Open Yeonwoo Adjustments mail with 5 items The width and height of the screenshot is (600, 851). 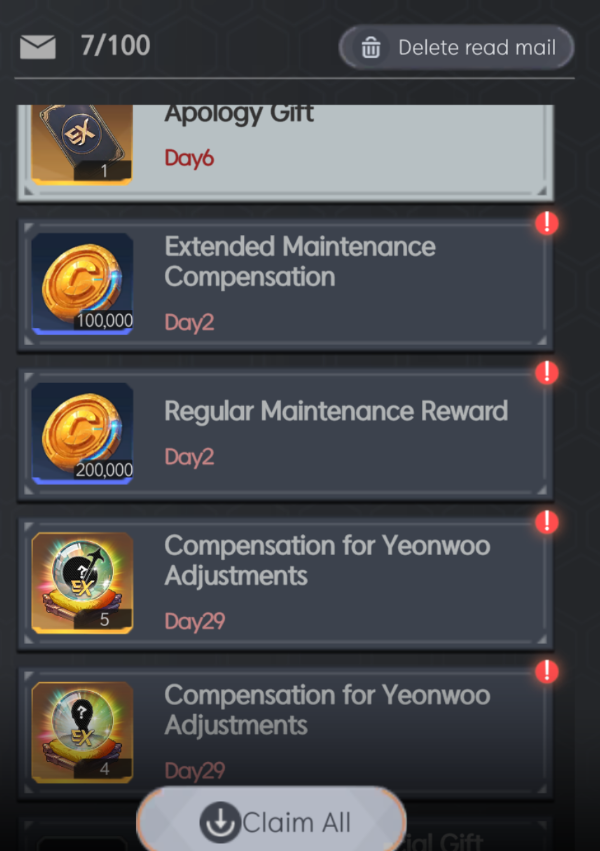285,582
